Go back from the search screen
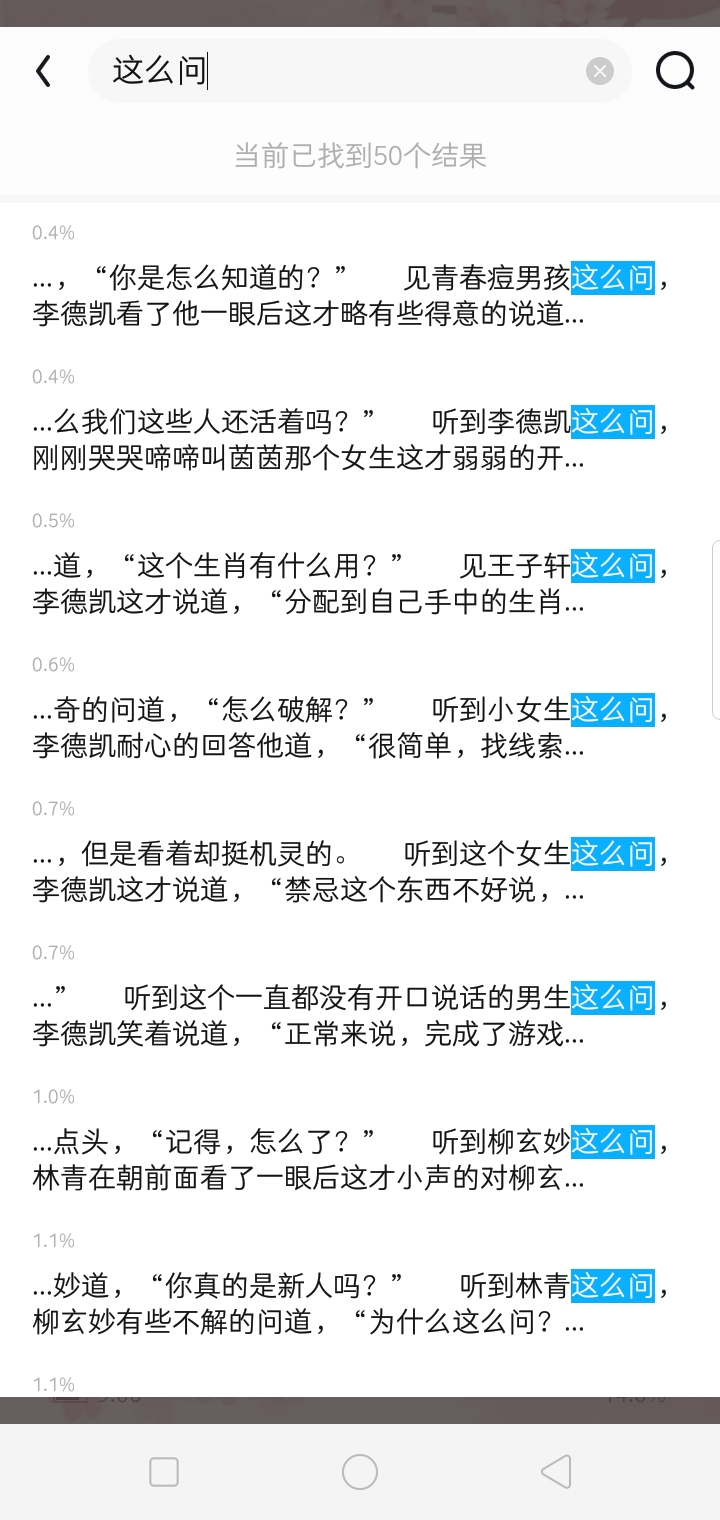Screen dimensions: 720x1520 click(43, 71)
